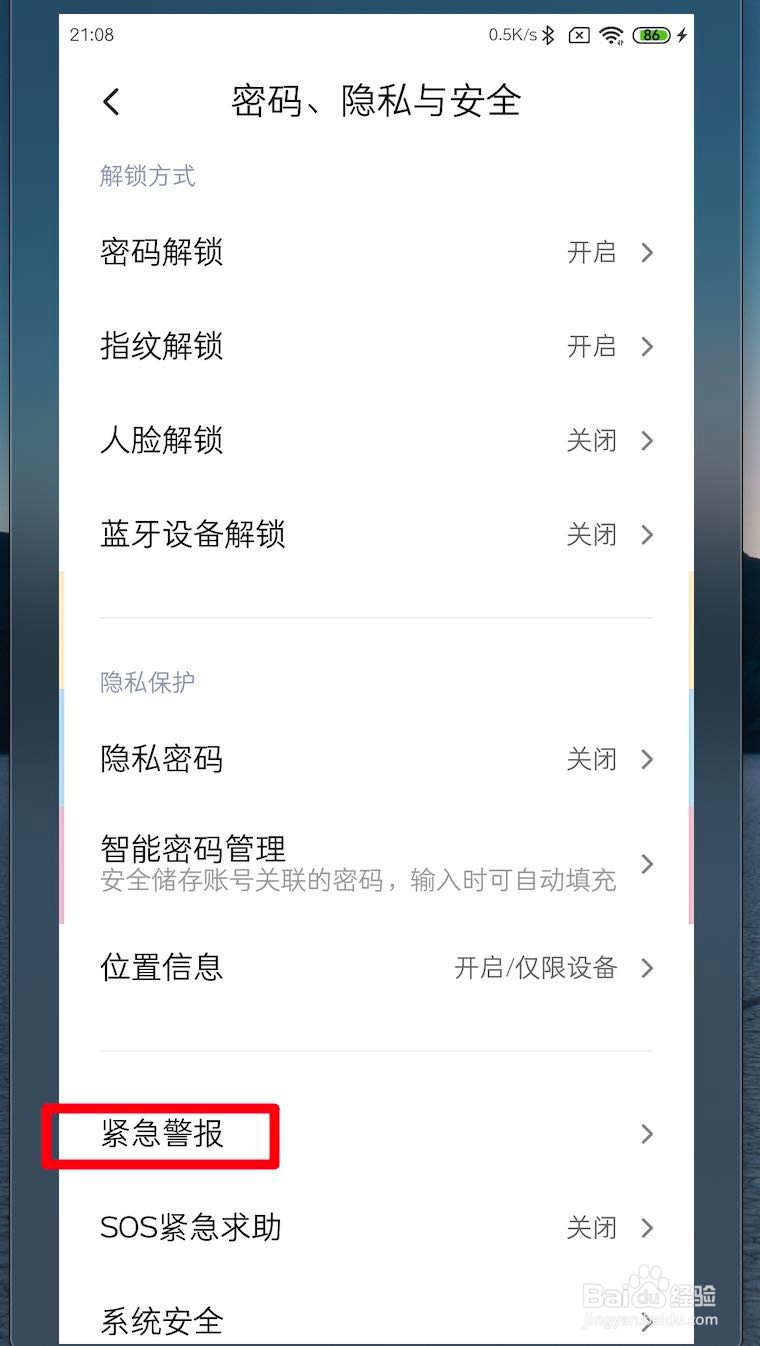This screenshot has width=760, height=1346.
Task: Tap the no-SIM card icon in status bar
Action: pyautogui.click(x=580, y=34)
